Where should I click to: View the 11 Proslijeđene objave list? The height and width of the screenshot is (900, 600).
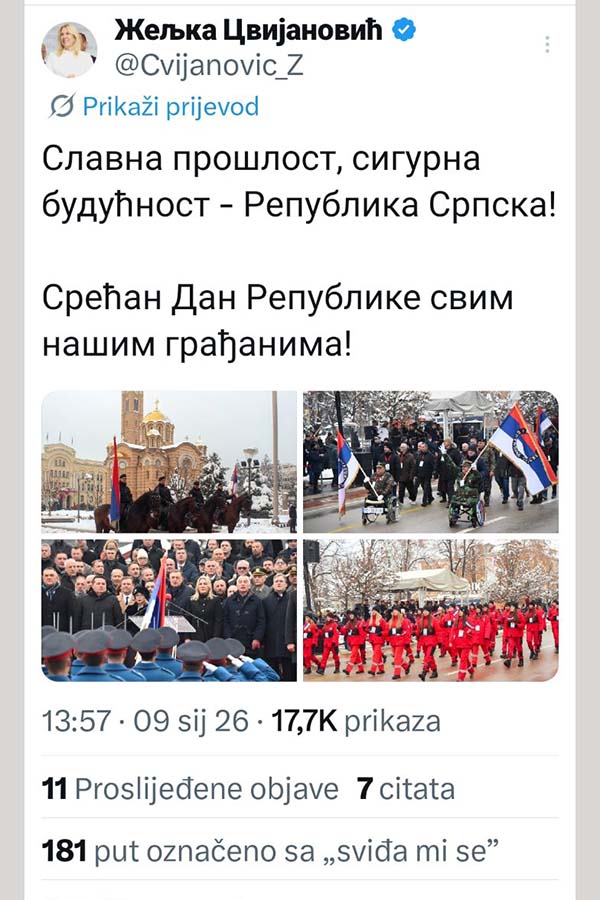pyautogui.click(x=191, y=789)
